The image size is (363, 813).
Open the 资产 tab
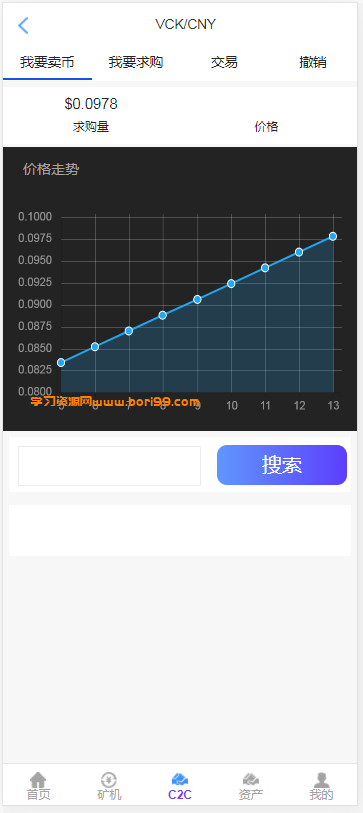pos(250,786)
